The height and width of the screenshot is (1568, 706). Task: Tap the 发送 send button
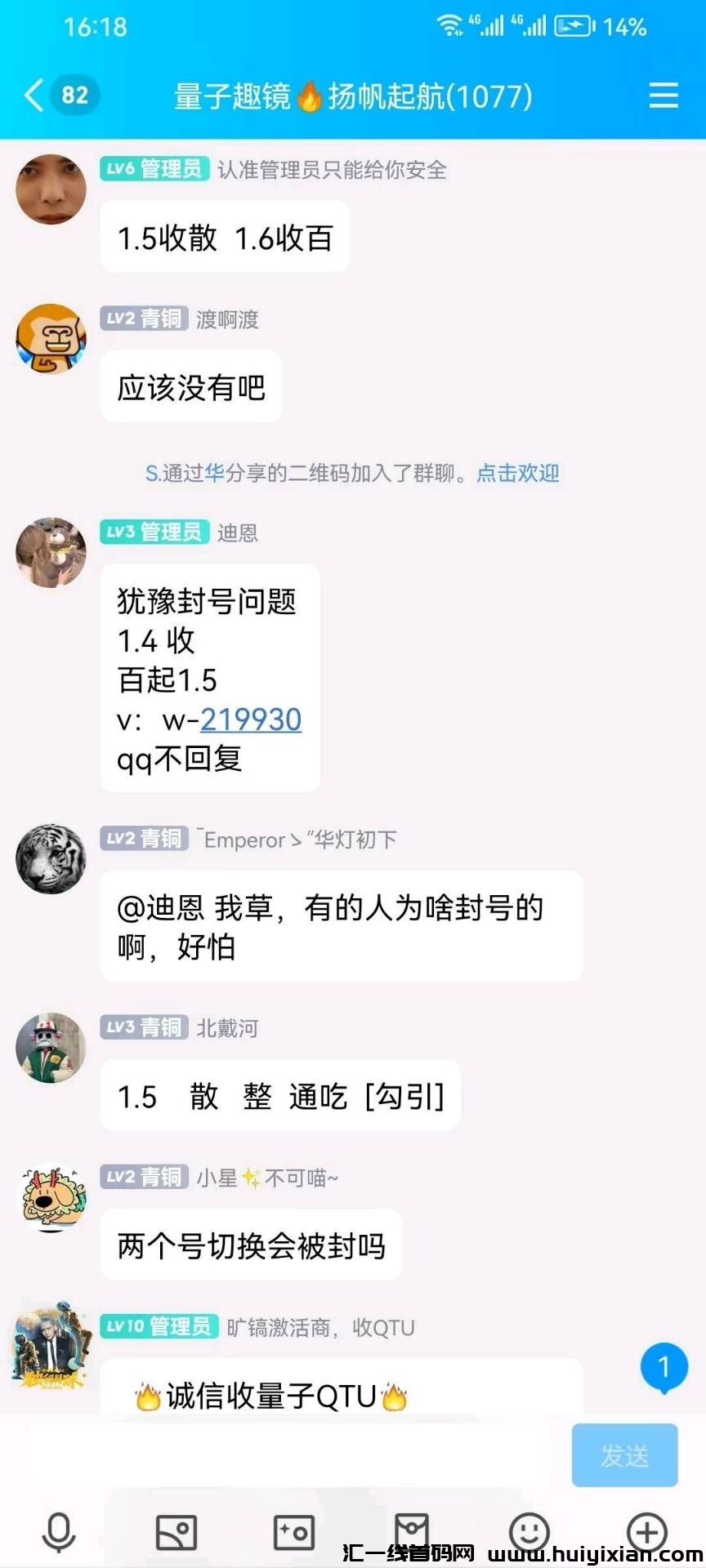624,1454
